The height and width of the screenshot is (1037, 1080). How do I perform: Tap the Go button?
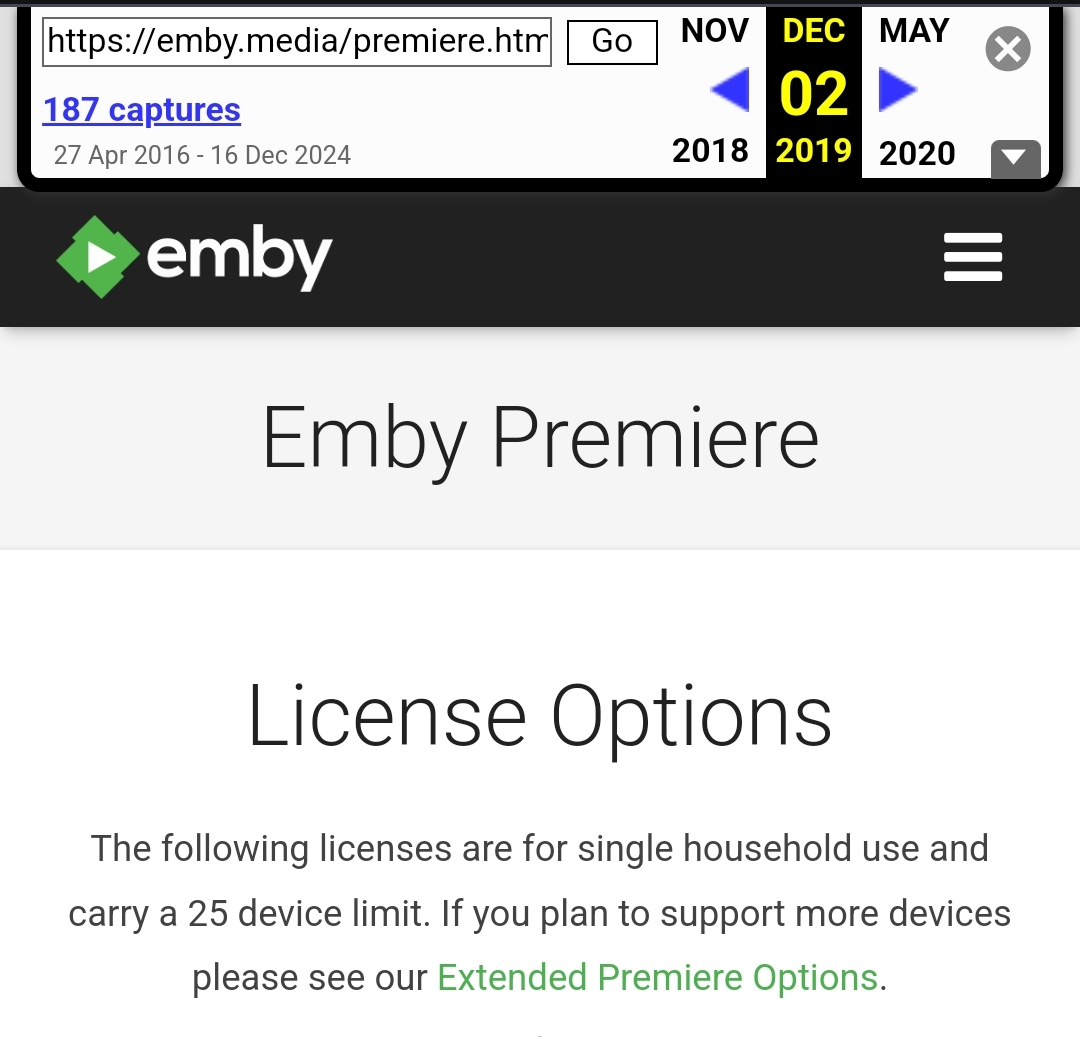click(612, 41)
